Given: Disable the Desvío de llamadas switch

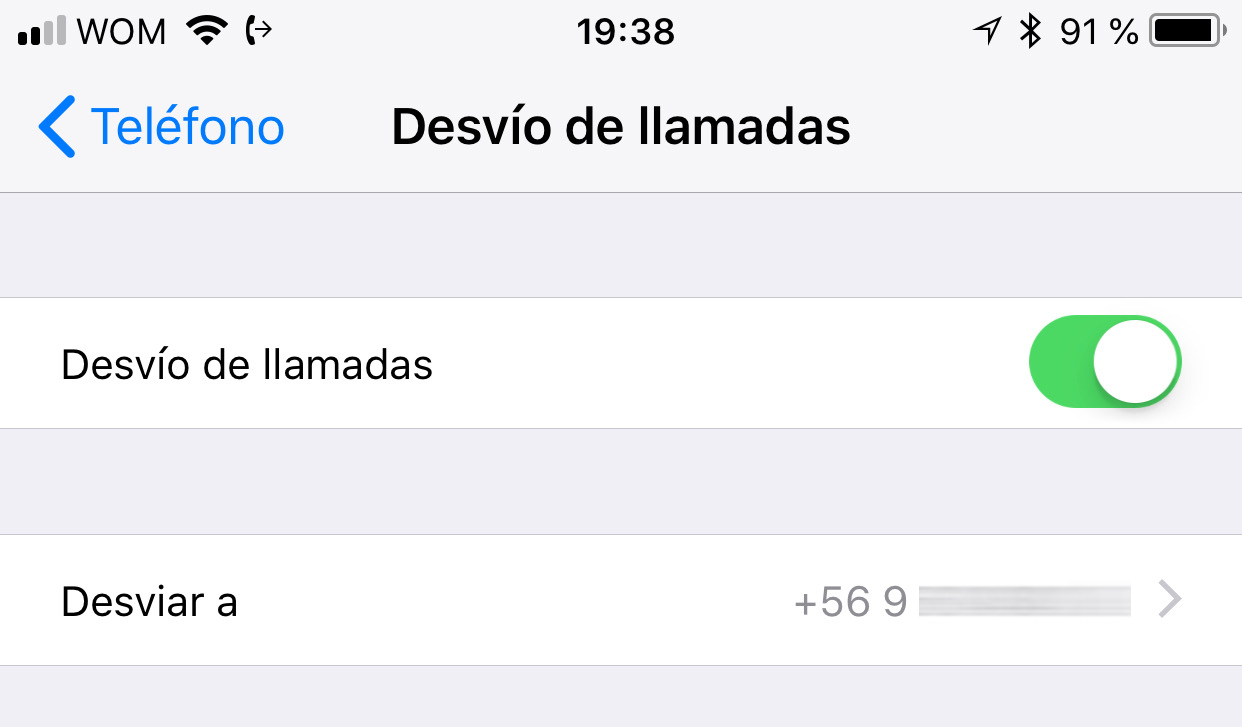Looking at the screenshot, I should (x=1104, y=362).
